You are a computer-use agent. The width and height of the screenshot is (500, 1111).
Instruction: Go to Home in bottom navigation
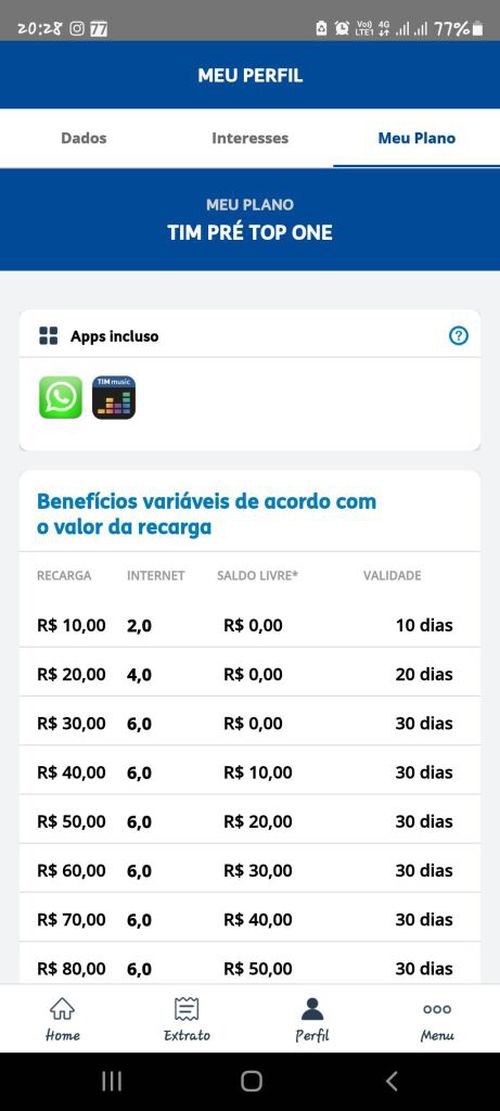click(62, 1019)
